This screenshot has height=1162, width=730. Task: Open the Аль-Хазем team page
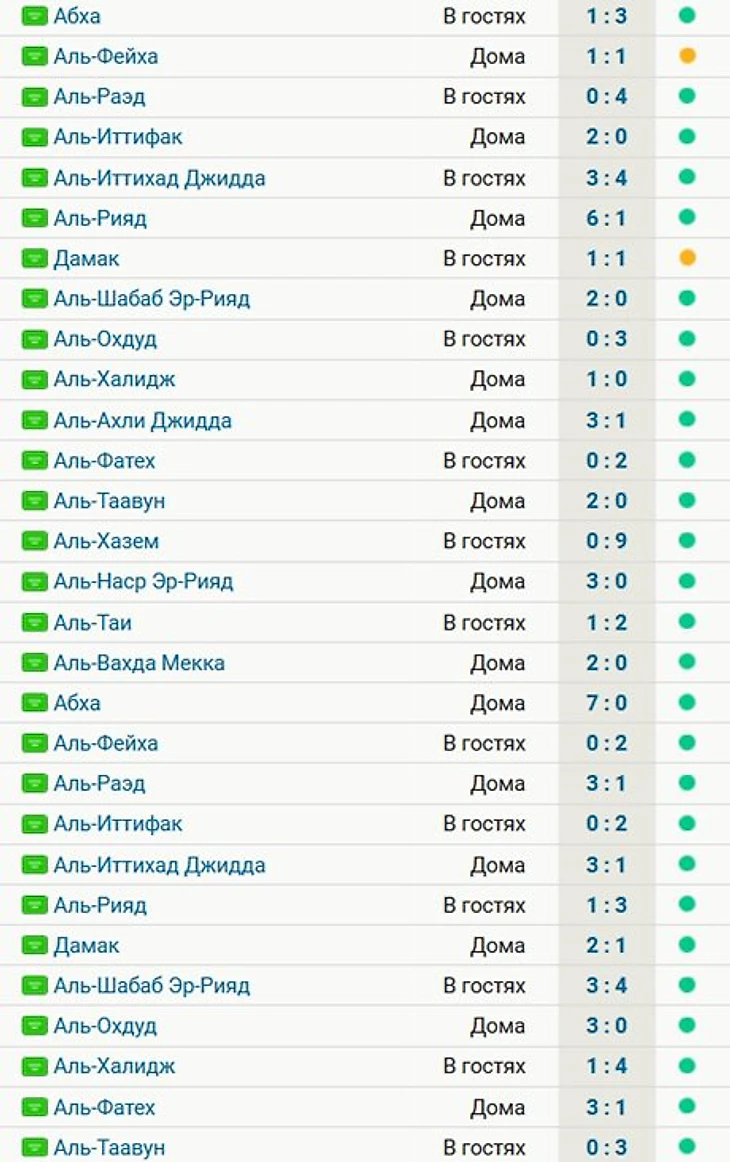click(106, 541)
